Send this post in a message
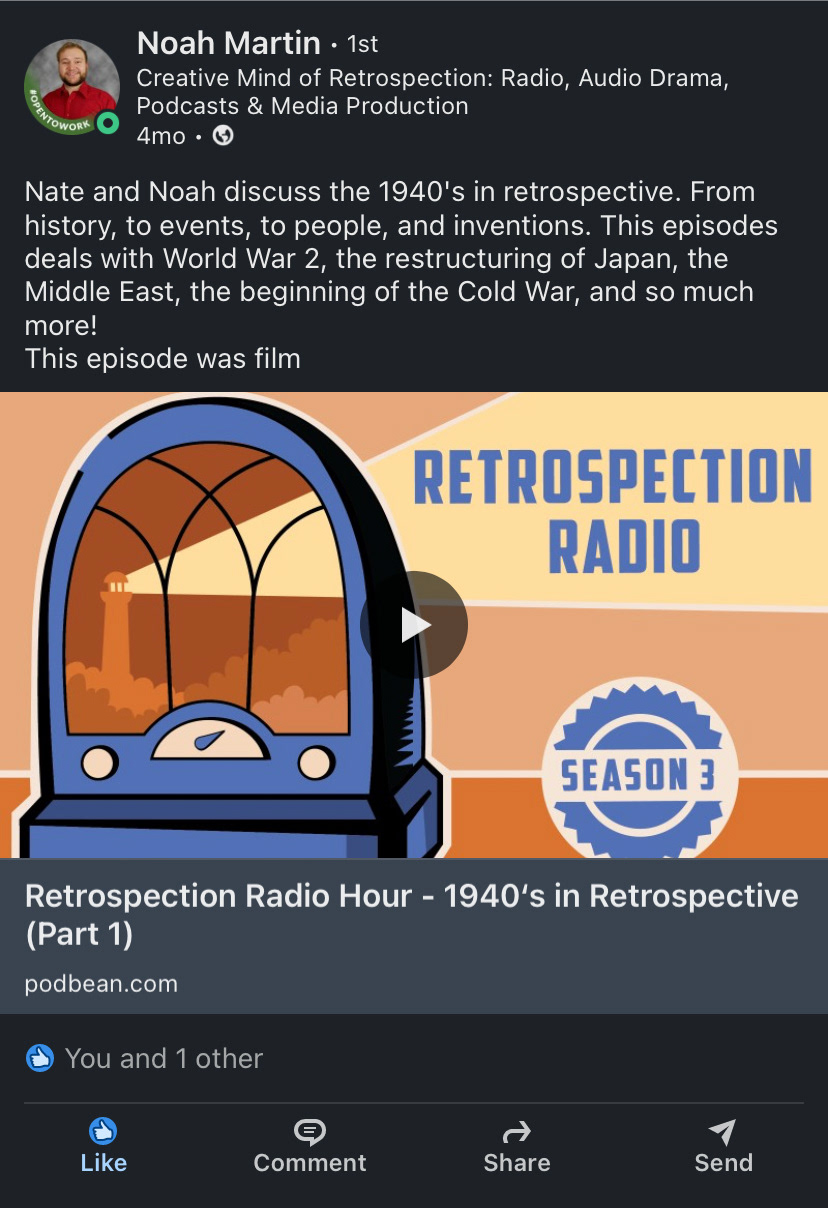 pyautogui.click(x=723, y=1145)
